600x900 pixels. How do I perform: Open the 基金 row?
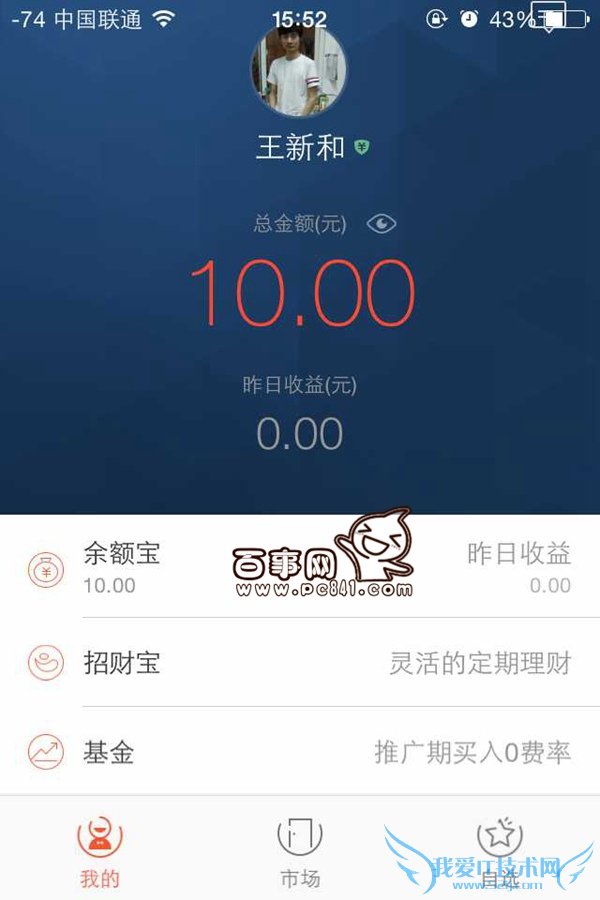point(300,752)
